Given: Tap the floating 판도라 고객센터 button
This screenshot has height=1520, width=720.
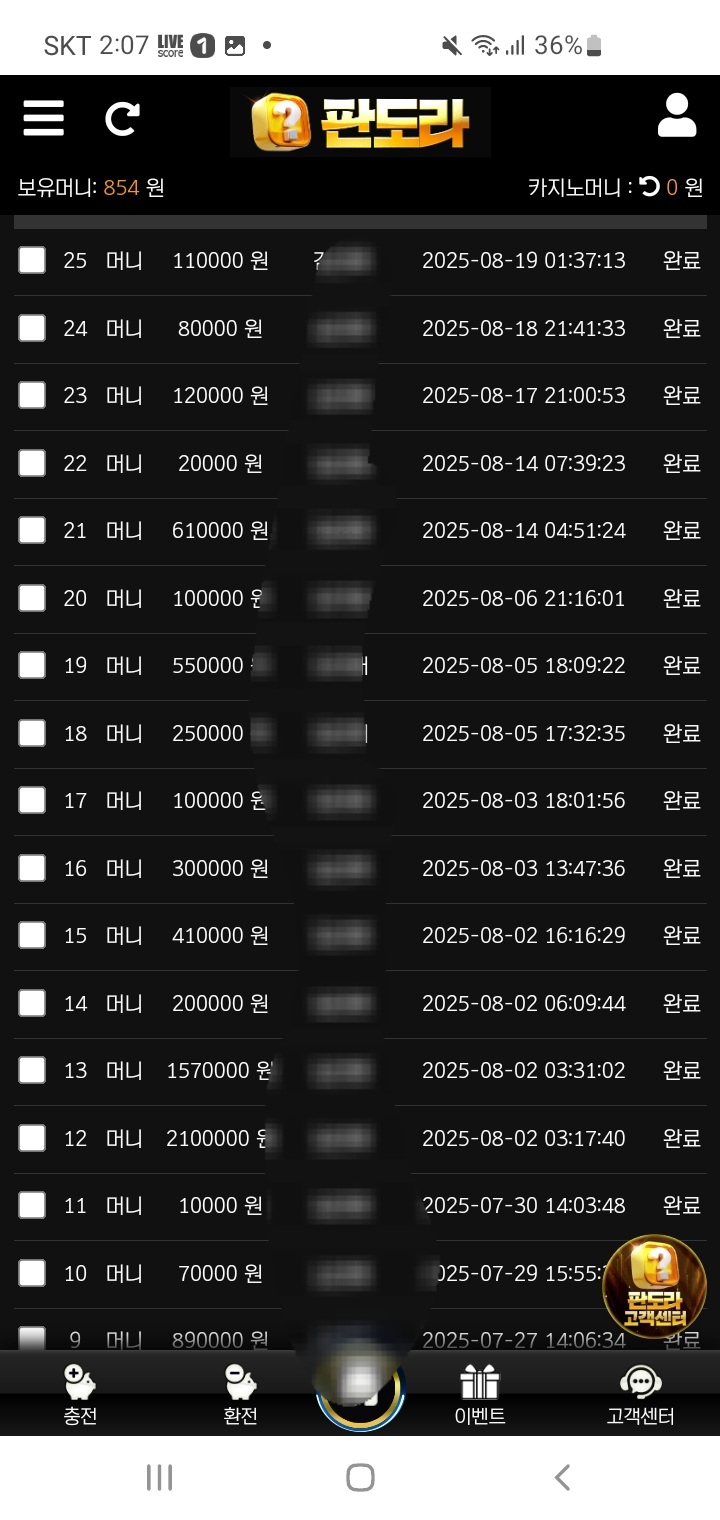Looking at the screenshot, I should (655, 1287).
